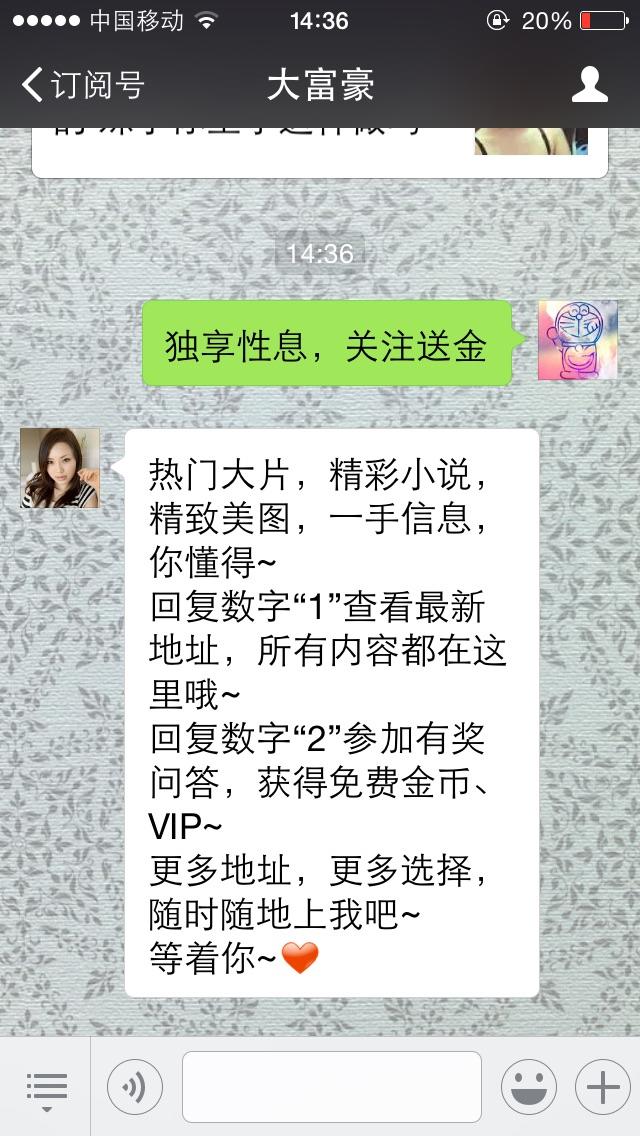Tap the message text field
The image size is (640, 1136).
click(331, 1088)
